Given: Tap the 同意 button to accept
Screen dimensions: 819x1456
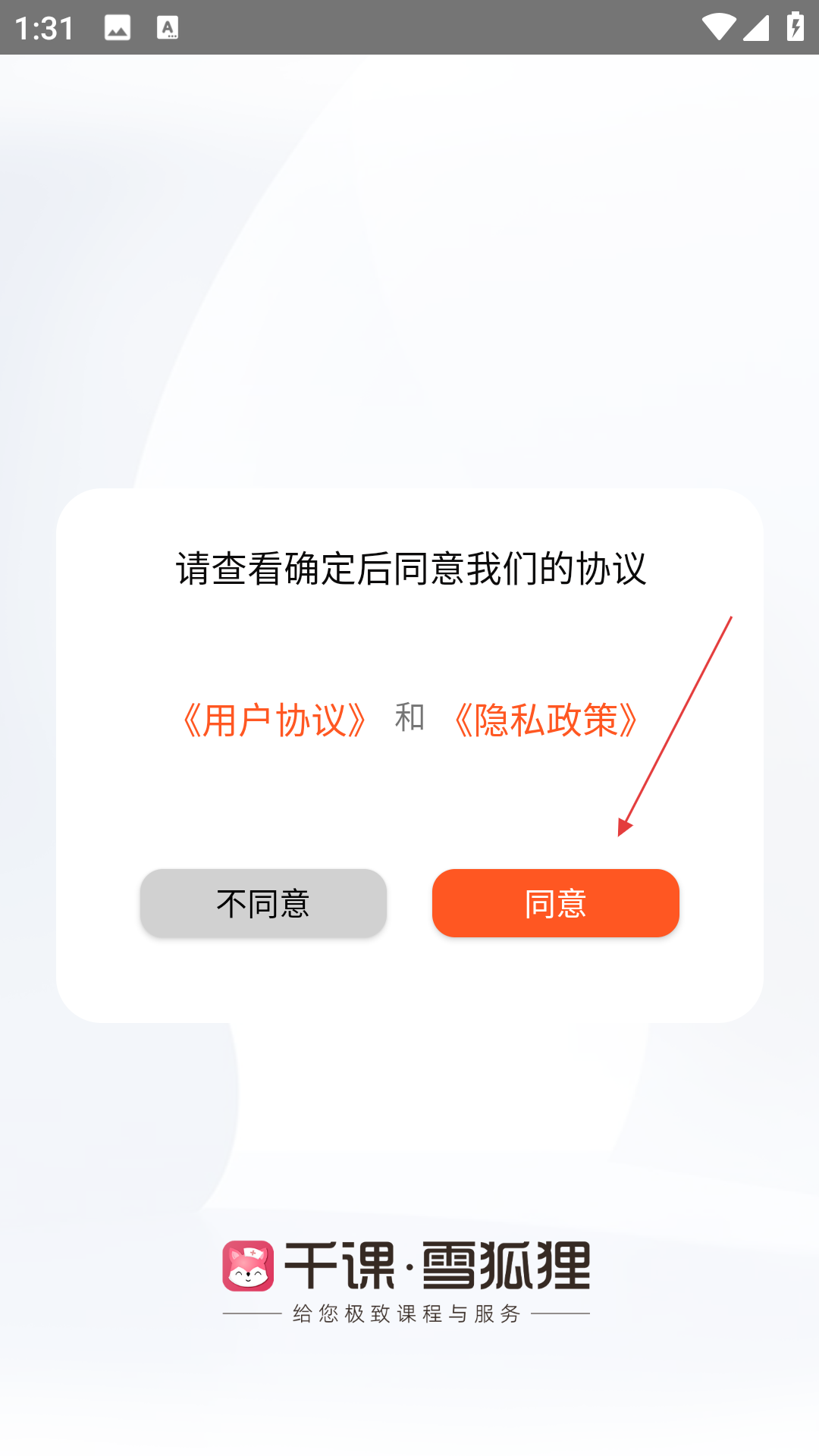Looking at the screenshot, I should tap(555, 903).
